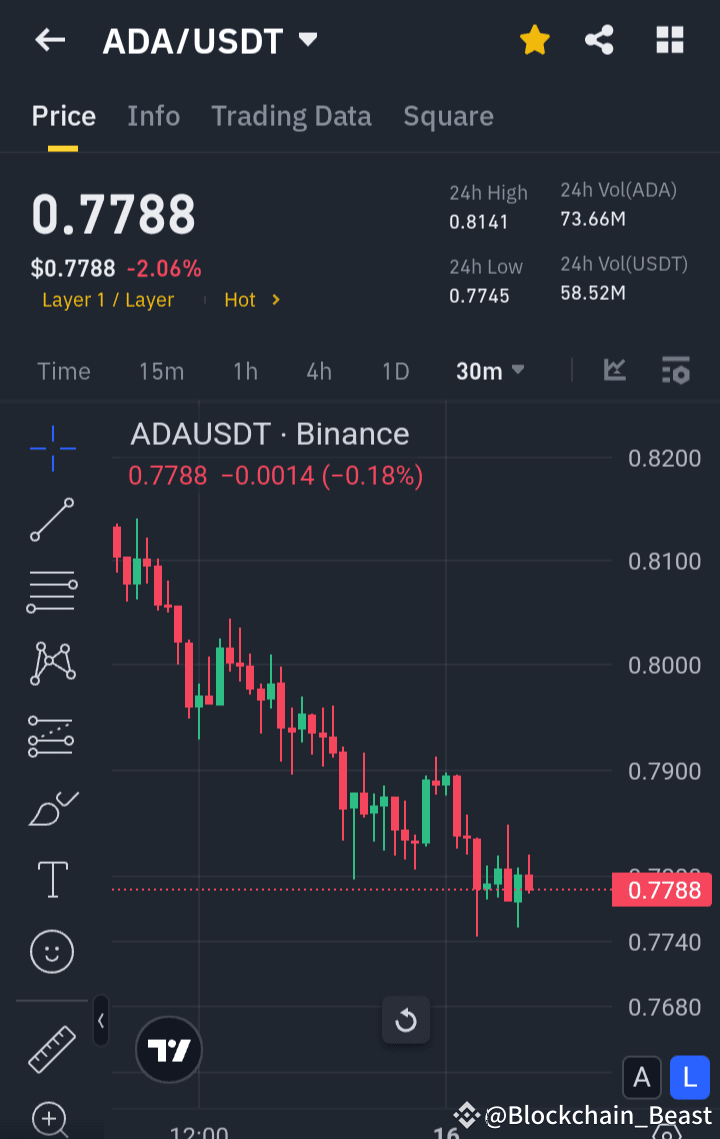
Task: Switch to the Trading Data tab
Action: coord(291,115)
